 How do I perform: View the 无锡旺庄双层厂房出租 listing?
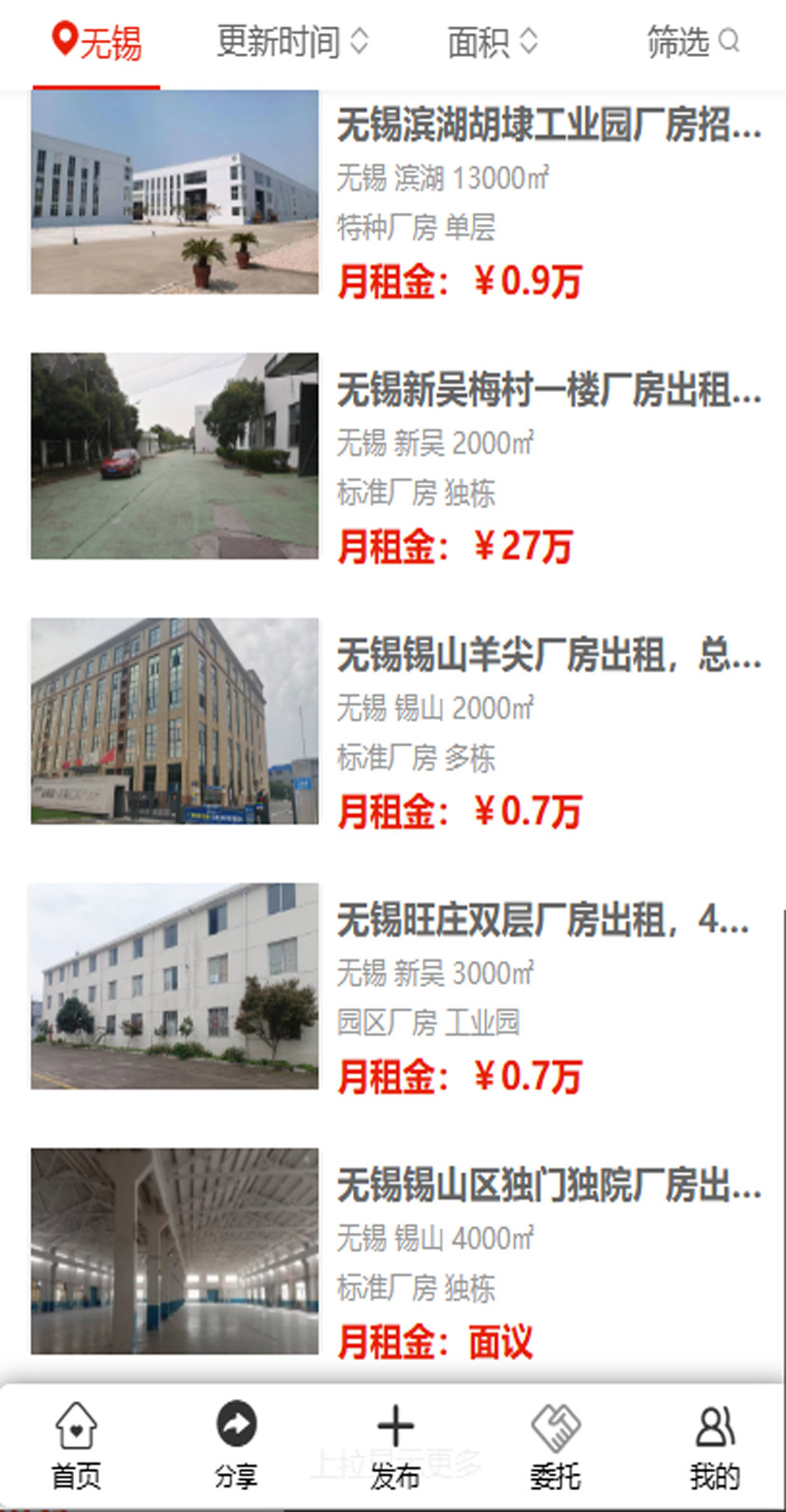coord(543,920)
